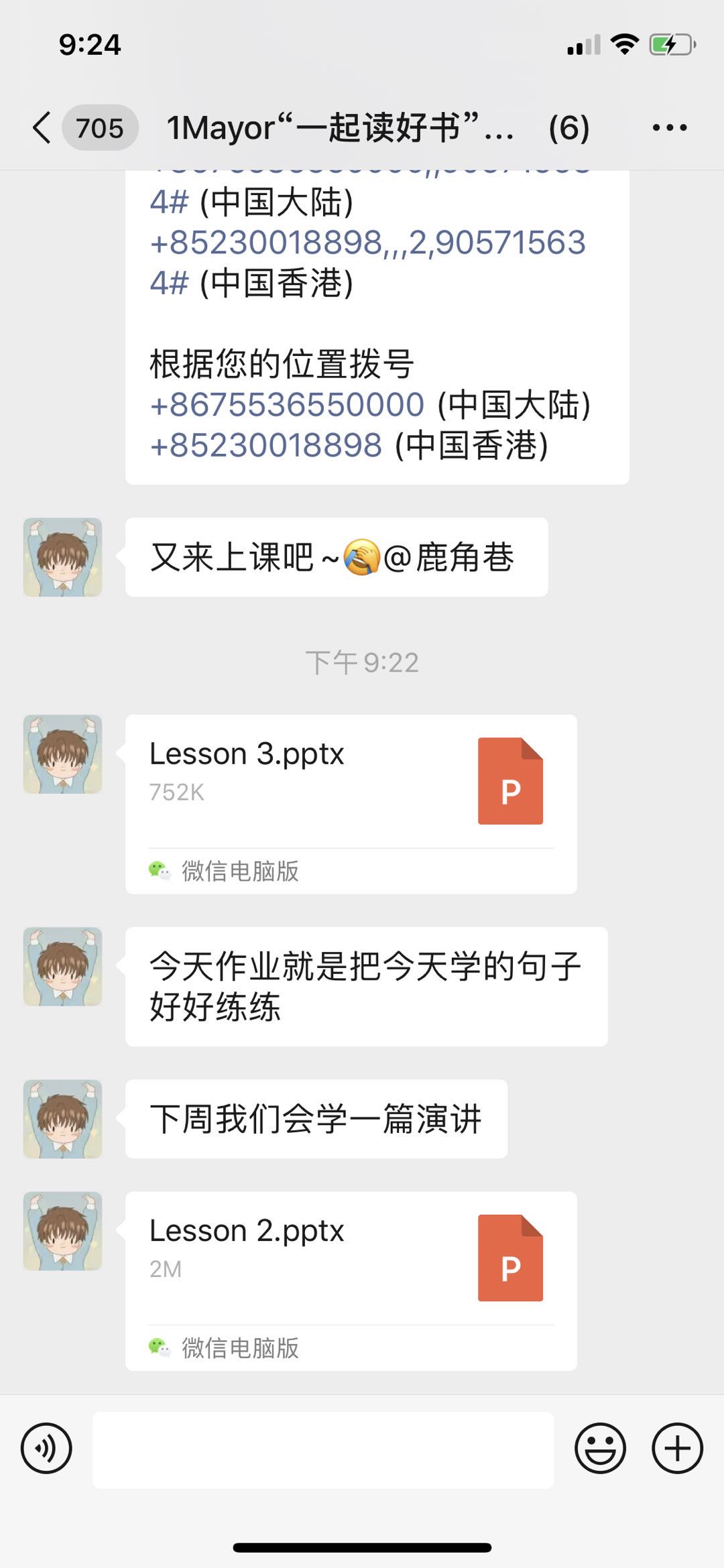Open the group chat options menu
The width and height of the screenshot is (724, 1568).
[x=669, y=127]
